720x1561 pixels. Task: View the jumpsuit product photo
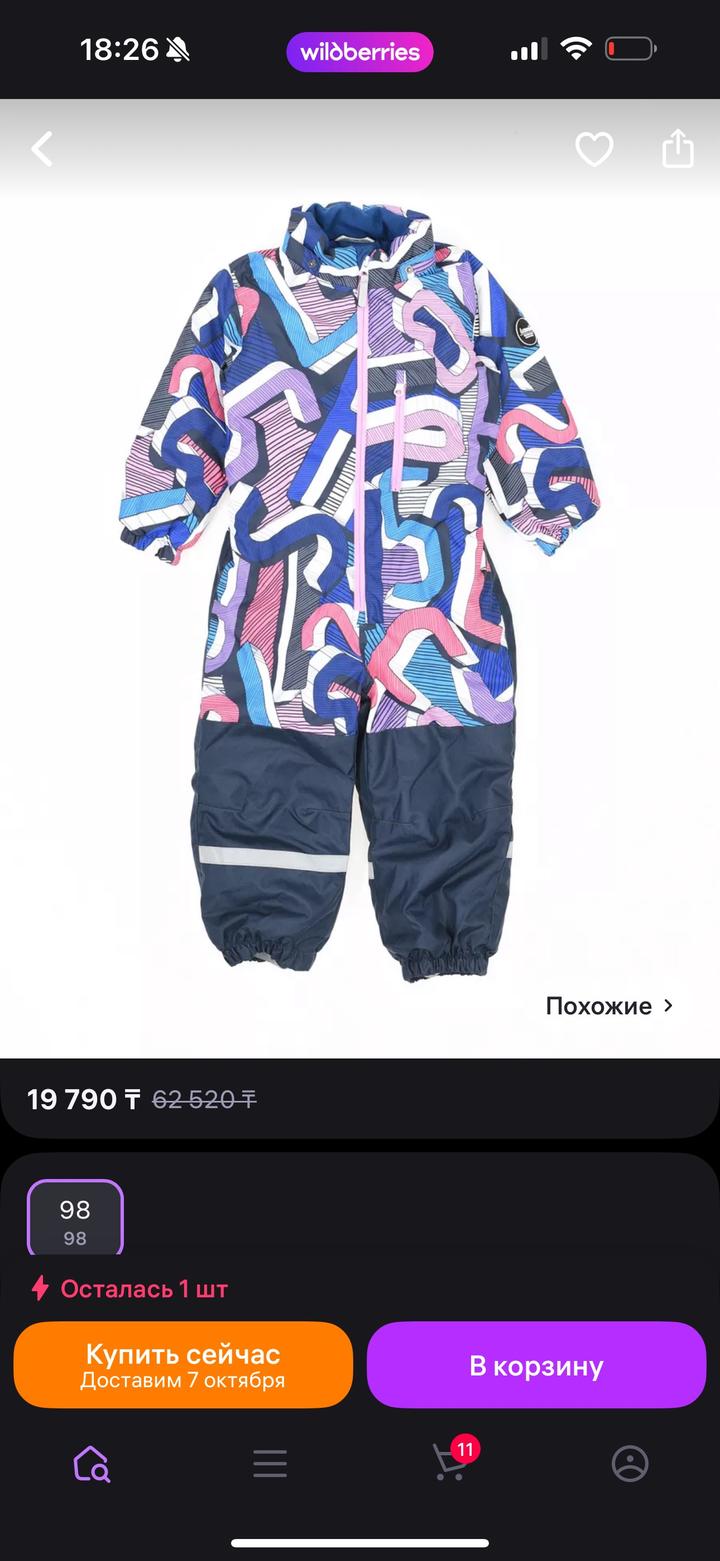click(360, 590)
